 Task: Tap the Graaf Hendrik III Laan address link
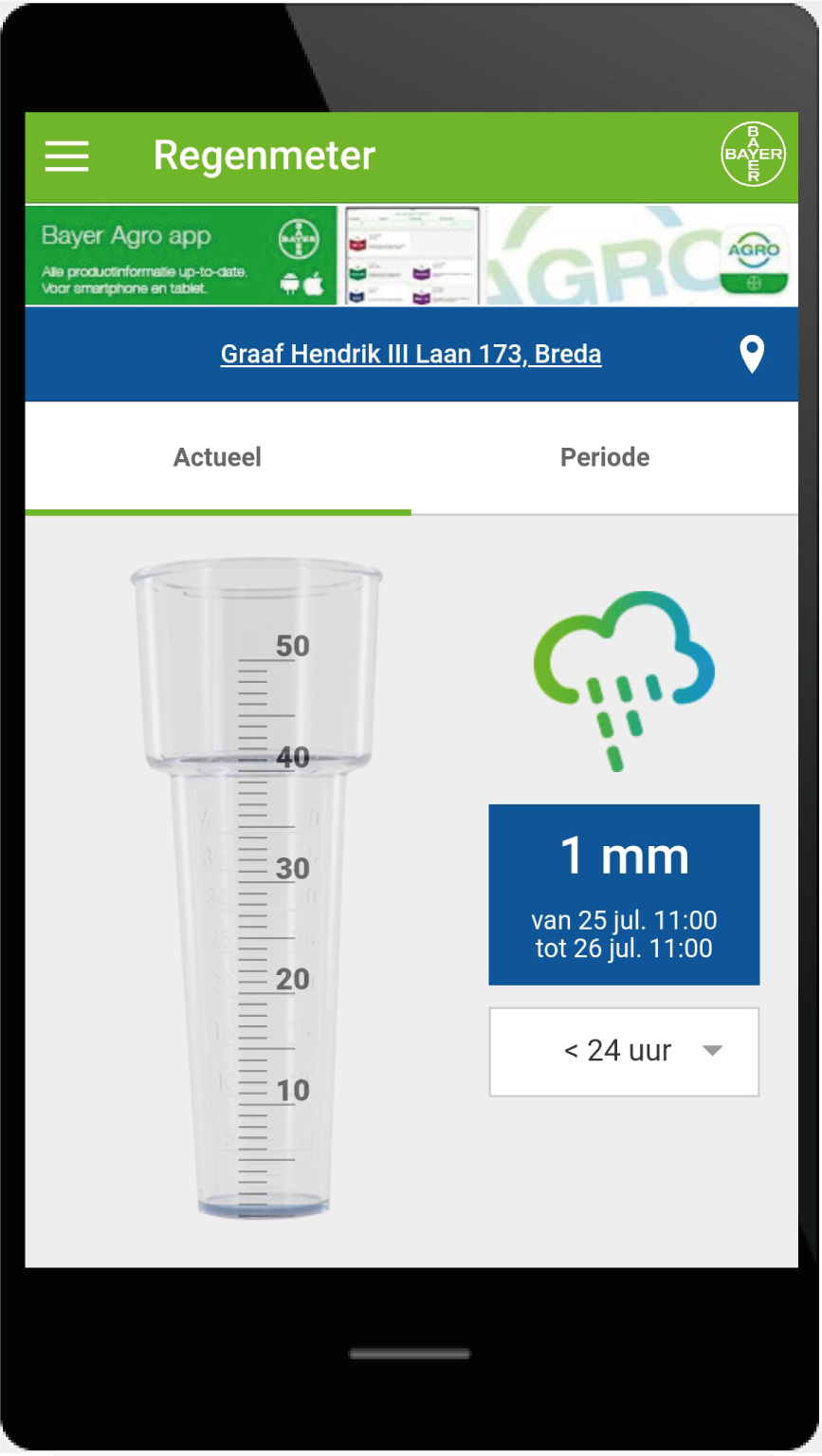pos(411,354)
